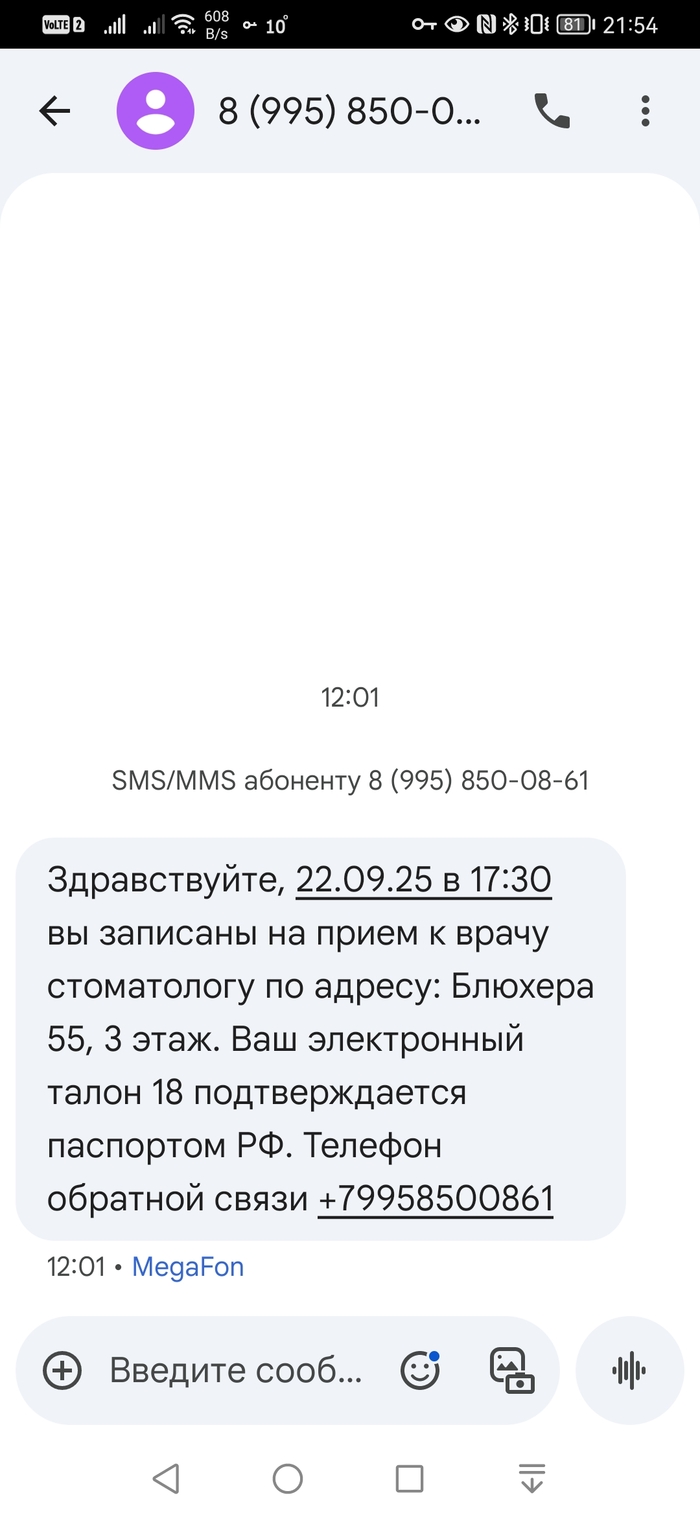Open the emoji picker

click(x=420, y=1369)
